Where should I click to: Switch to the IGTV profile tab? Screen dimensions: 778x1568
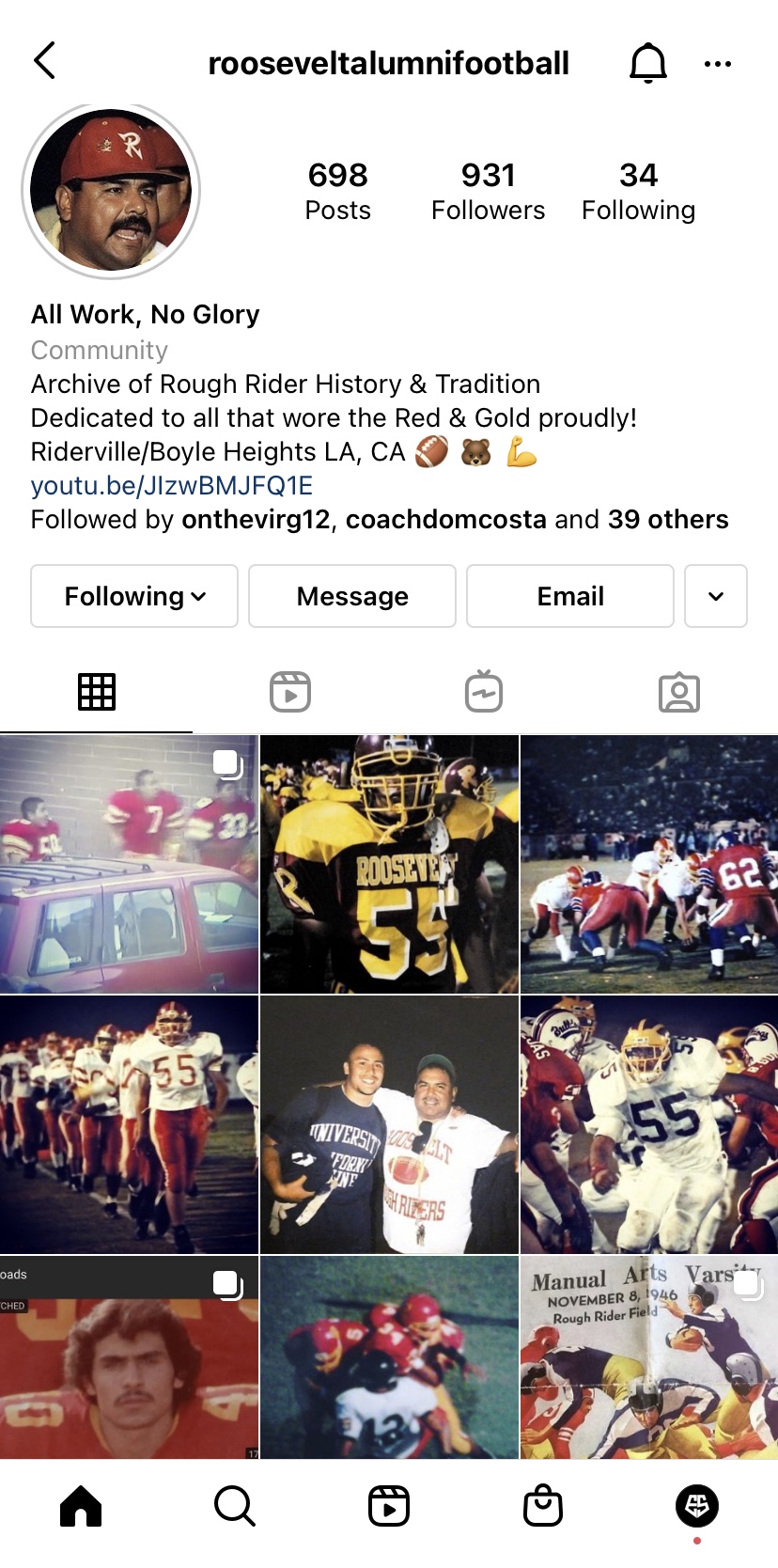484,693
